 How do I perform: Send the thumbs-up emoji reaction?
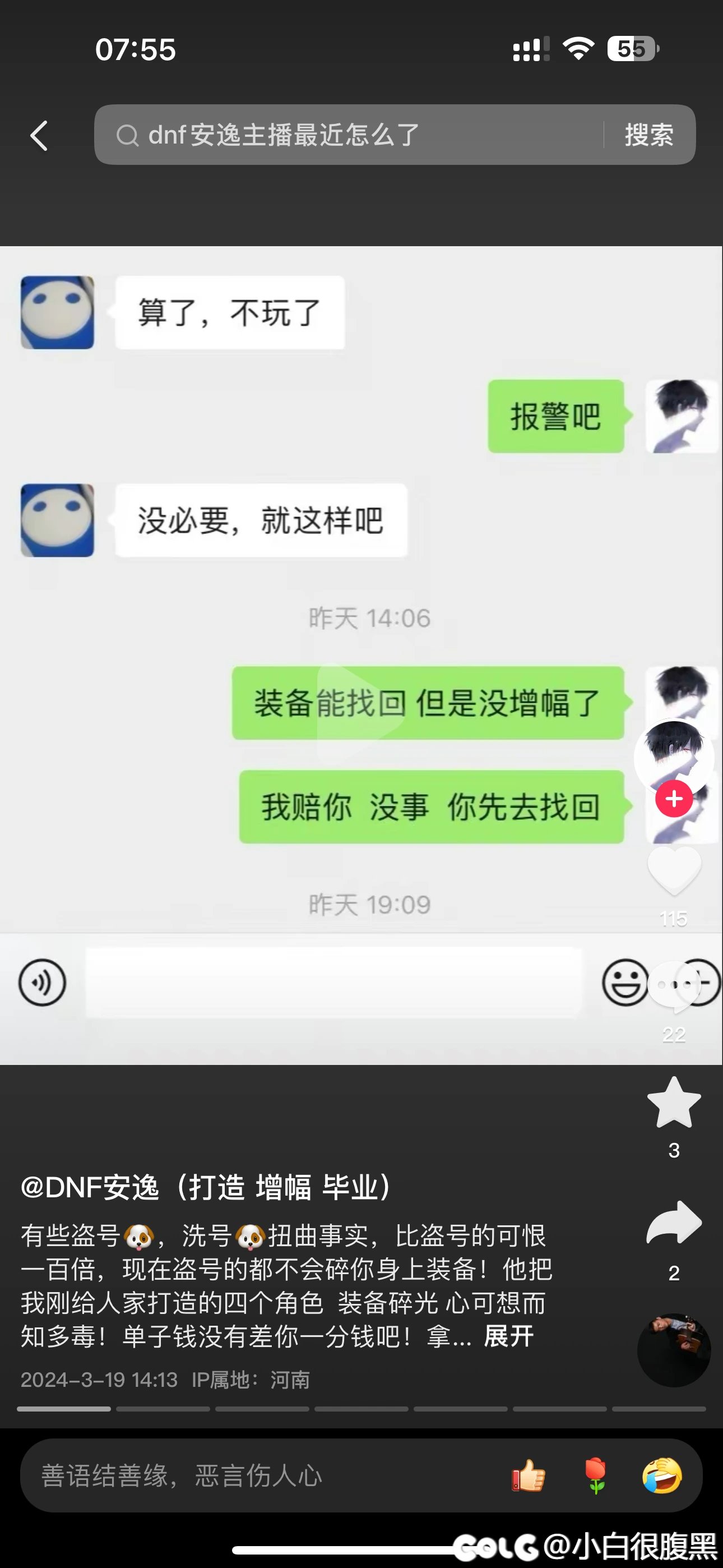click(x=529, y=1475)
